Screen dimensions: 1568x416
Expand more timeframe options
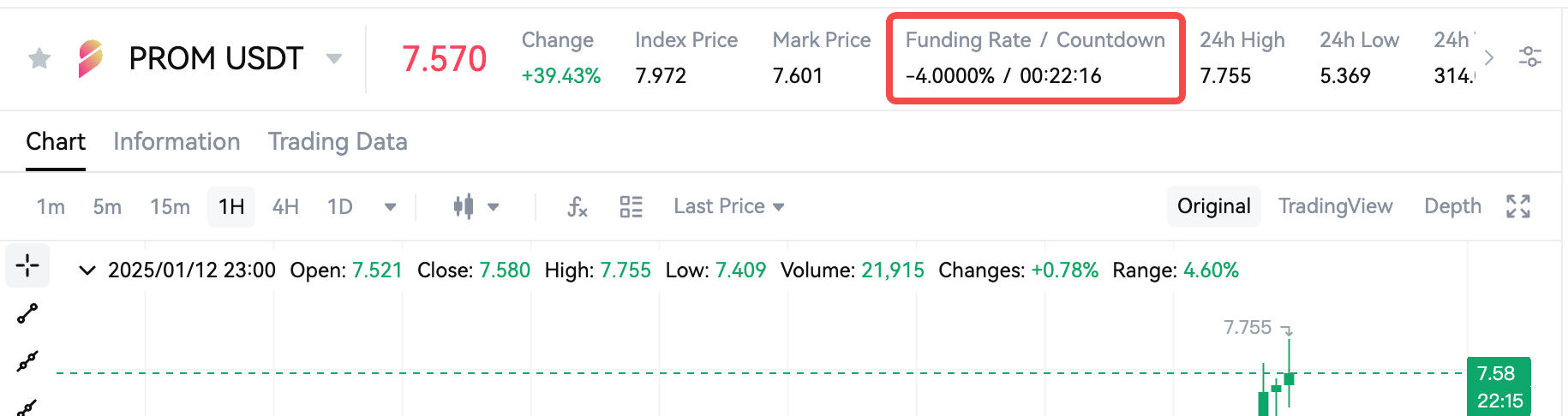click(391, 206)
